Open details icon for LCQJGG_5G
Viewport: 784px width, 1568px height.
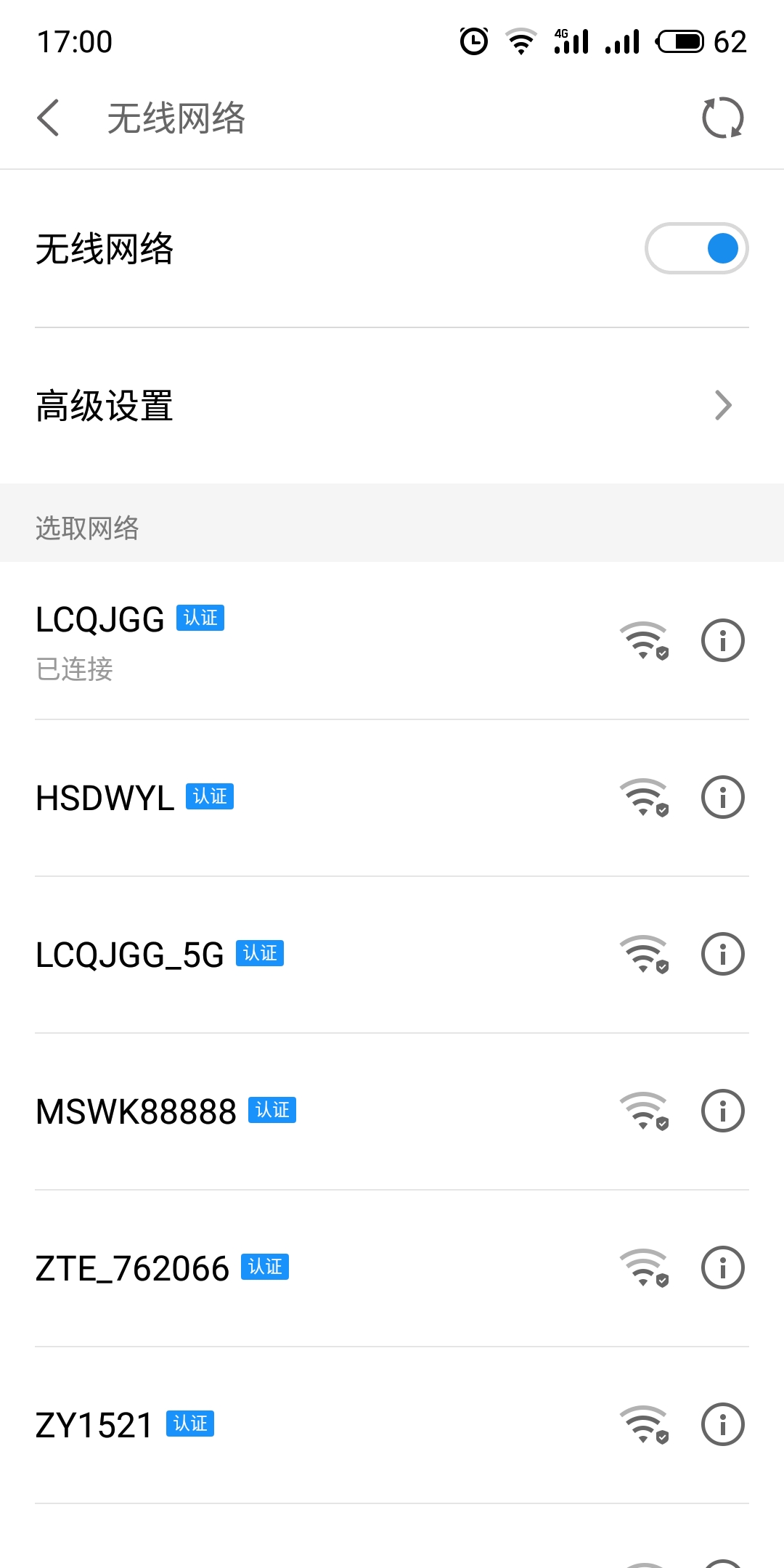(722, 954)
